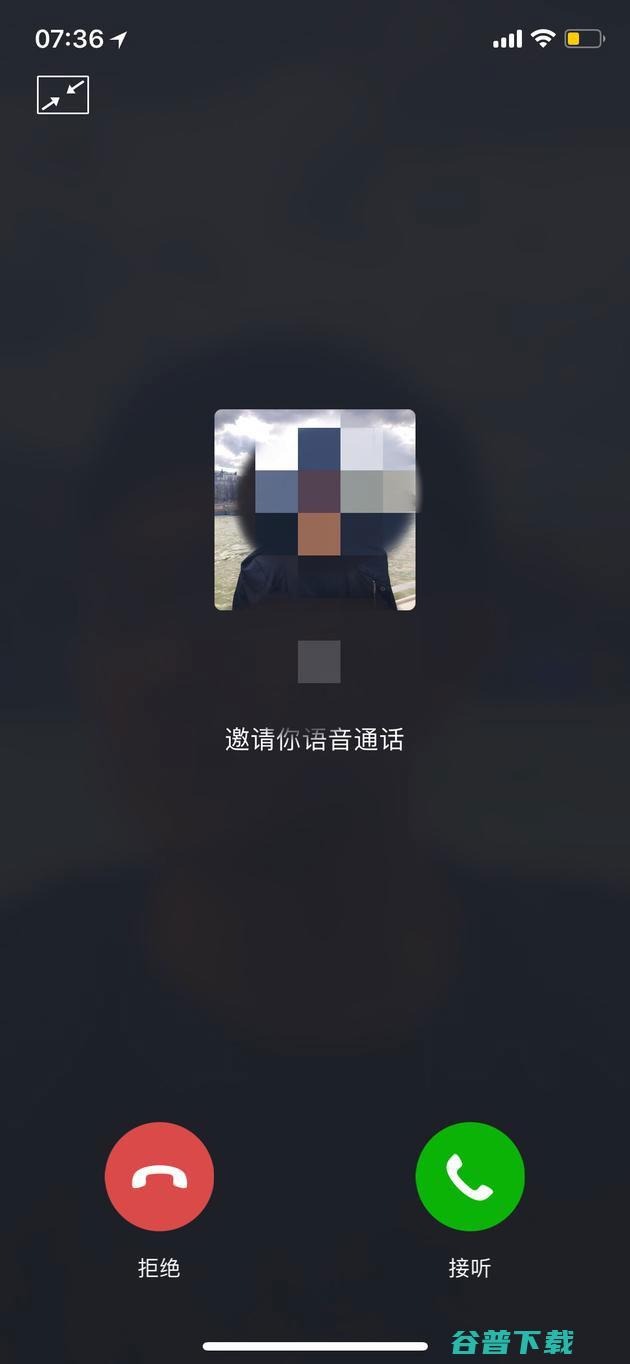Minimize the incoming call screen
Image resolution: width=630 pixels, height=1364 pixels.
63,95
